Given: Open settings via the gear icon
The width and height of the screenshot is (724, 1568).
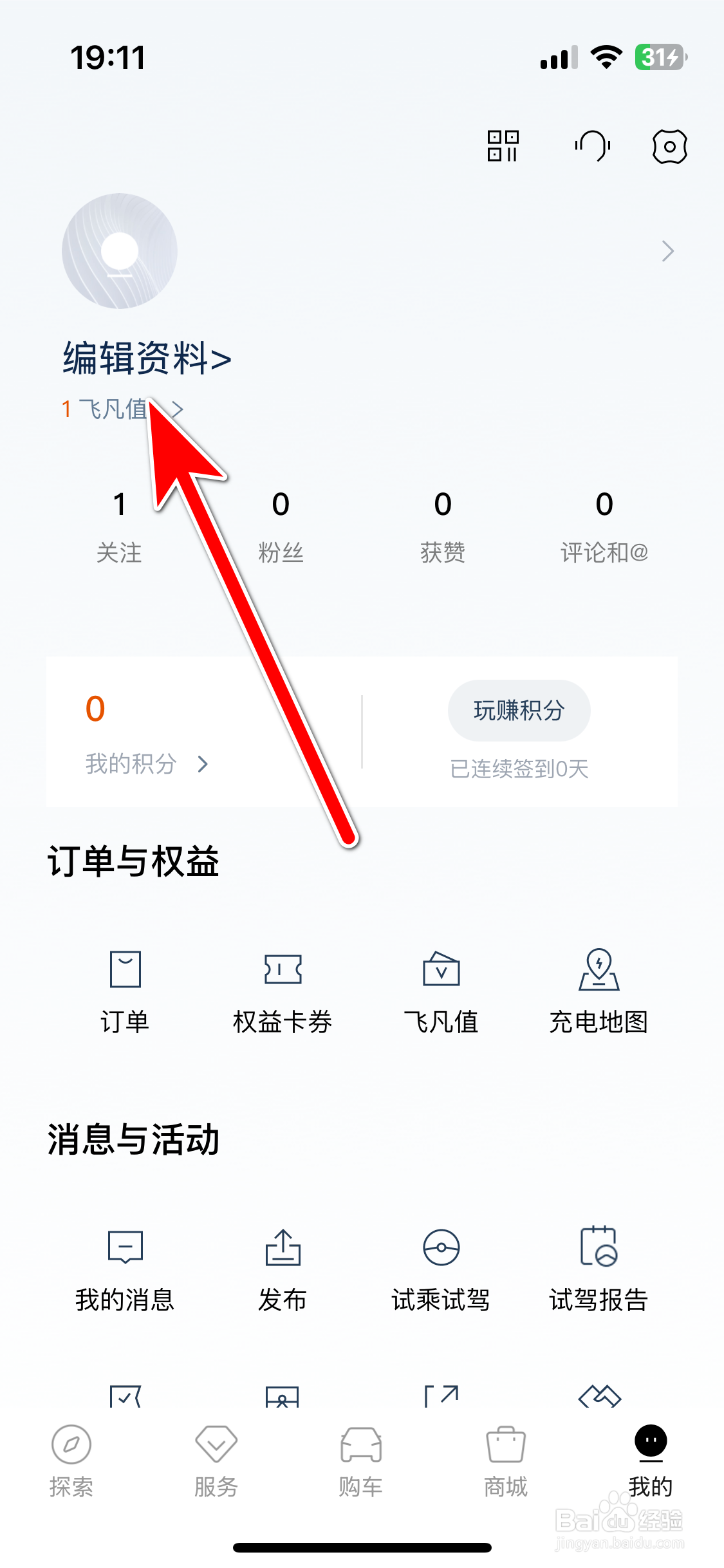Looking at the screenshot, I should click(x=669, y=147).
